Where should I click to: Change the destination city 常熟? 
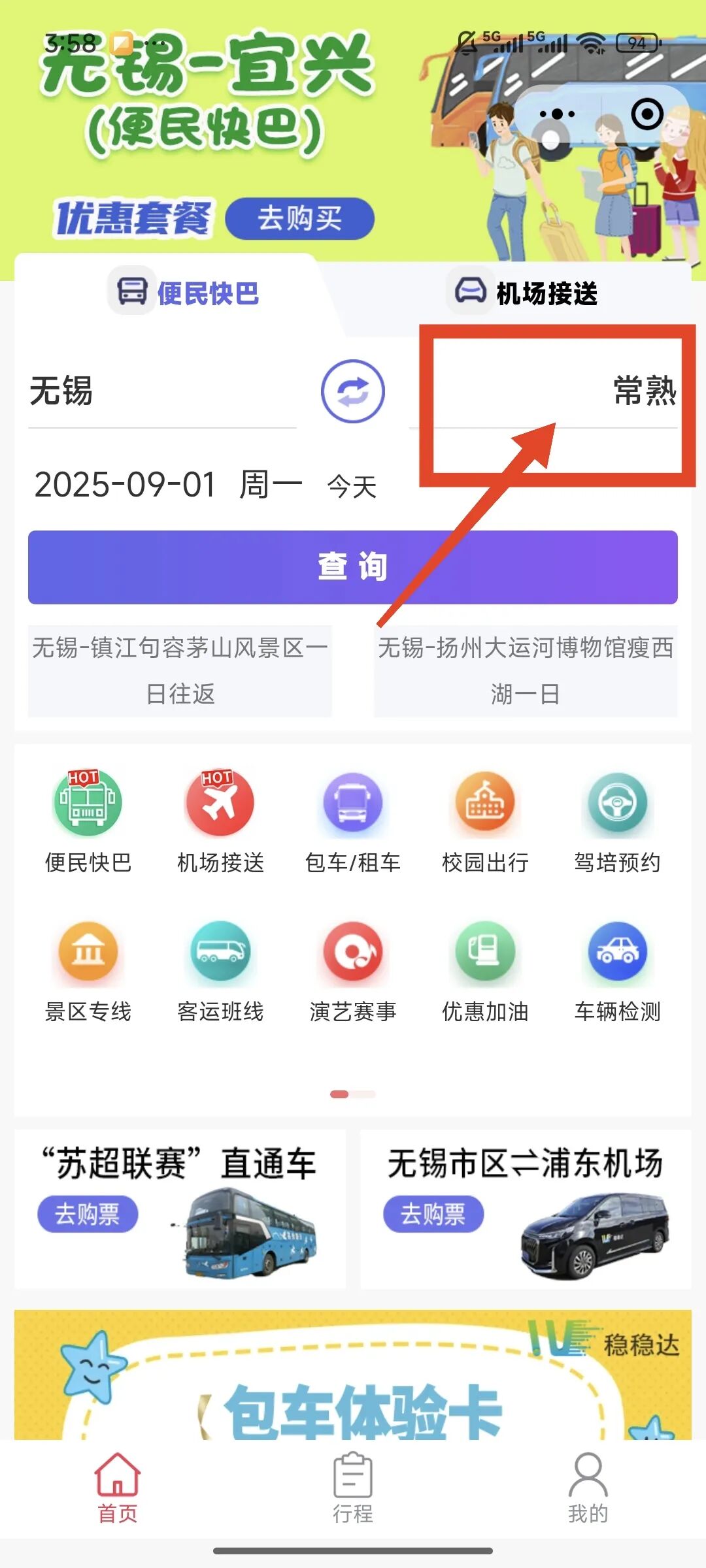click(x=643, y=391)
